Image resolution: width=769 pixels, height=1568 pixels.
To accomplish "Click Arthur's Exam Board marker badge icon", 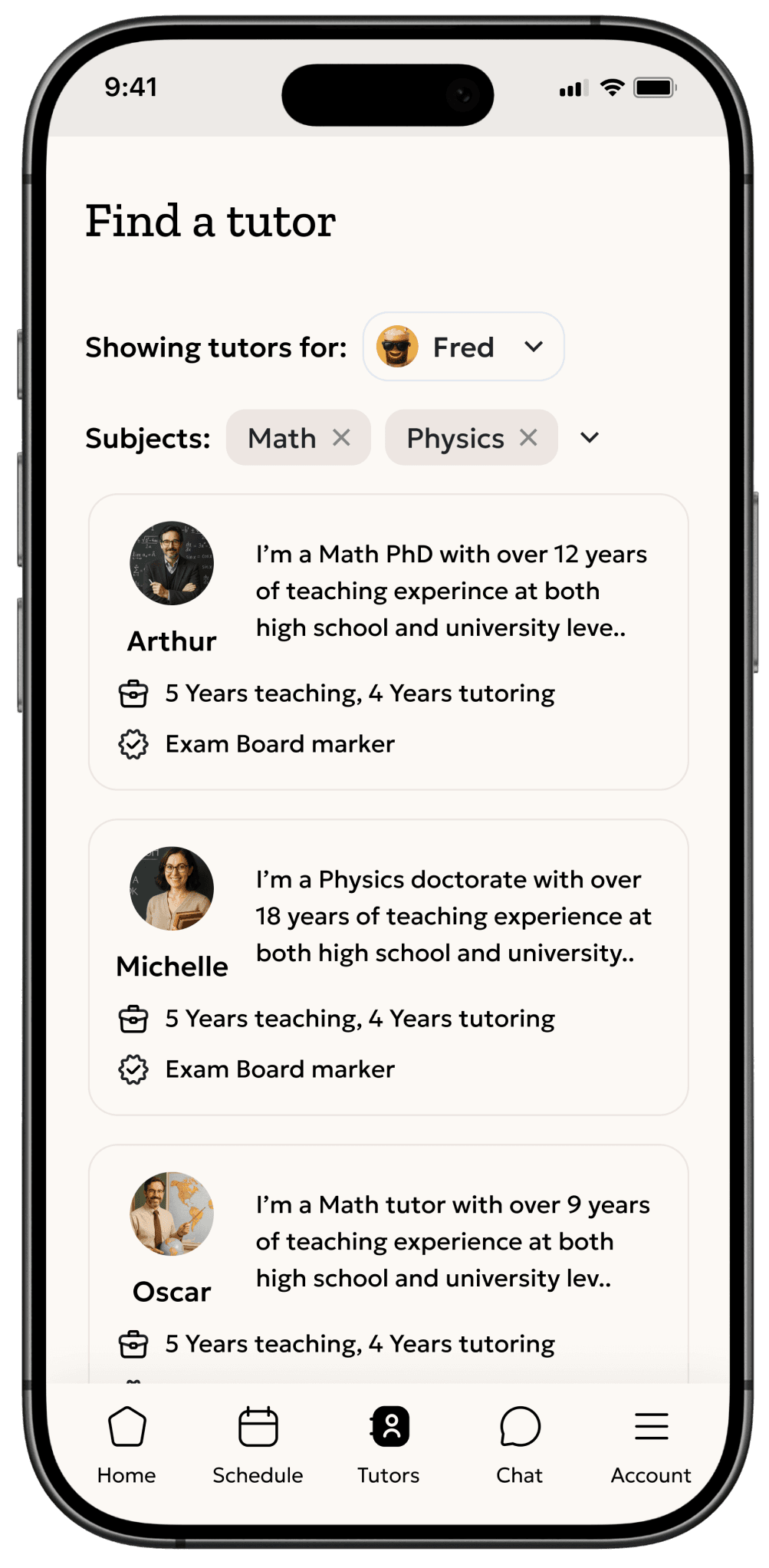I will click(x=133, y=743).
